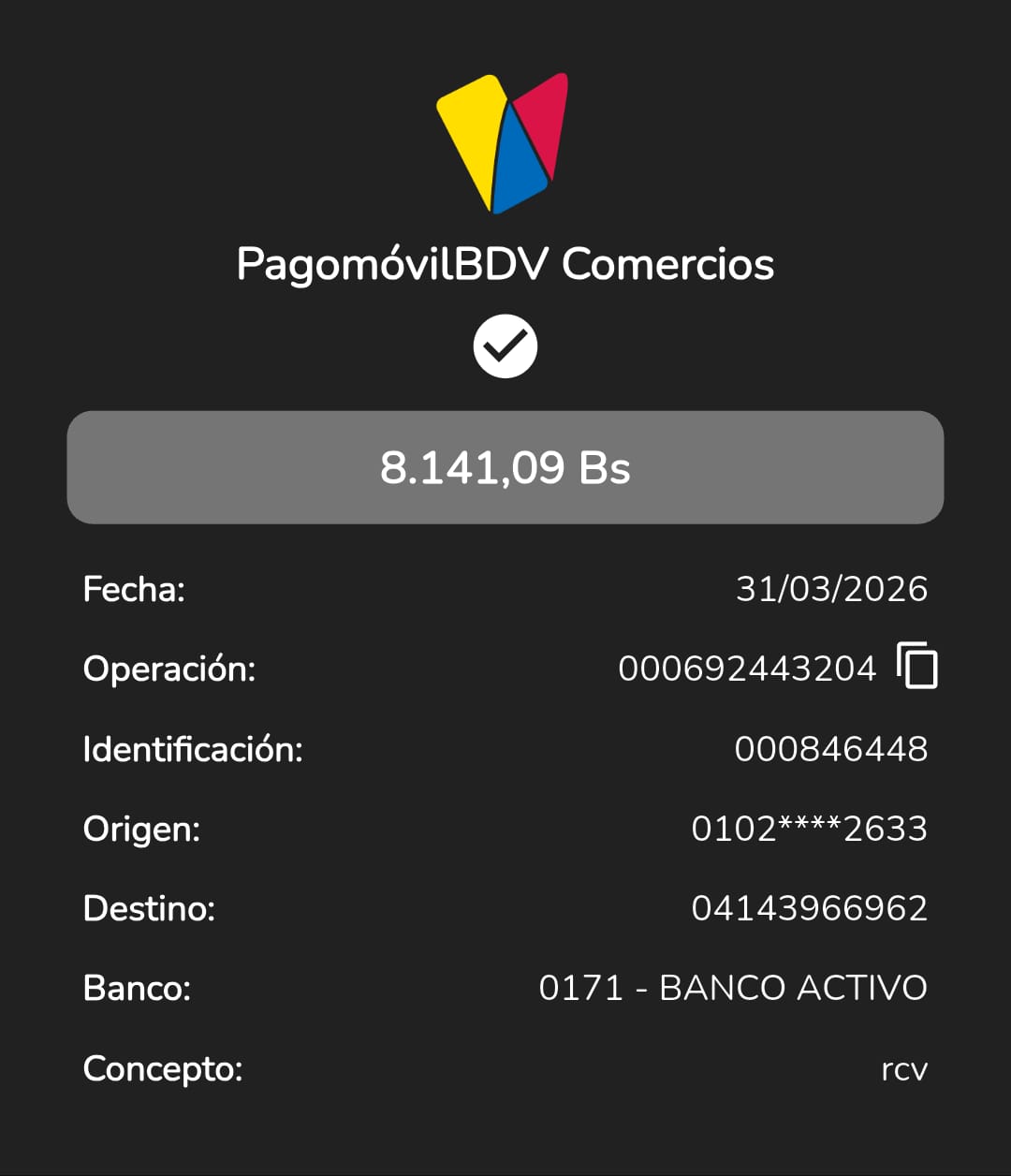Copy the operation number 000692443204

[x=917, y=666]
